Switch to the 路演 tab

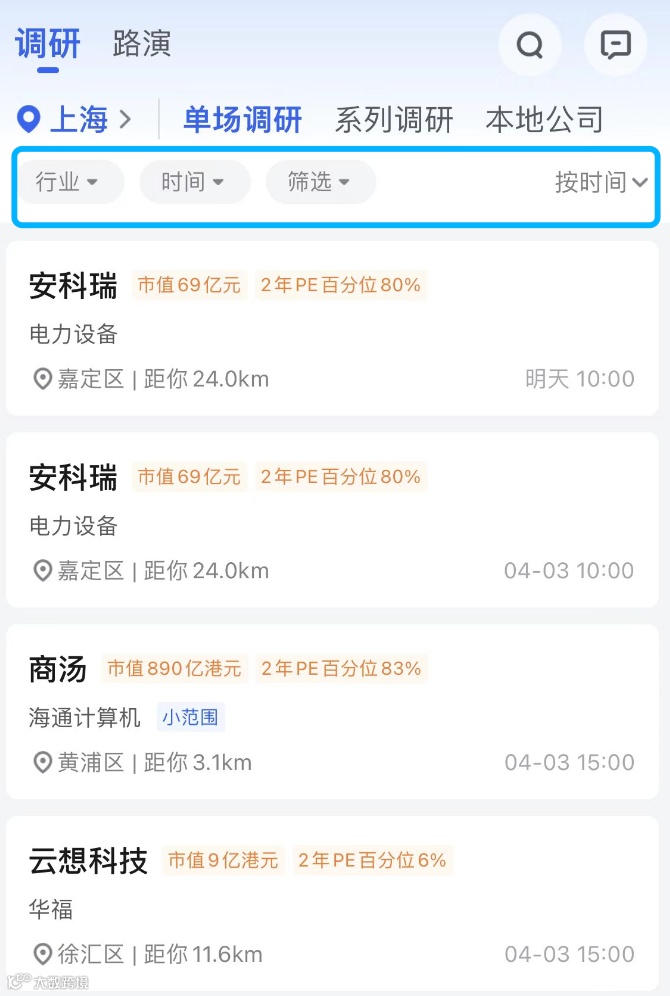[x=142, y=44]
